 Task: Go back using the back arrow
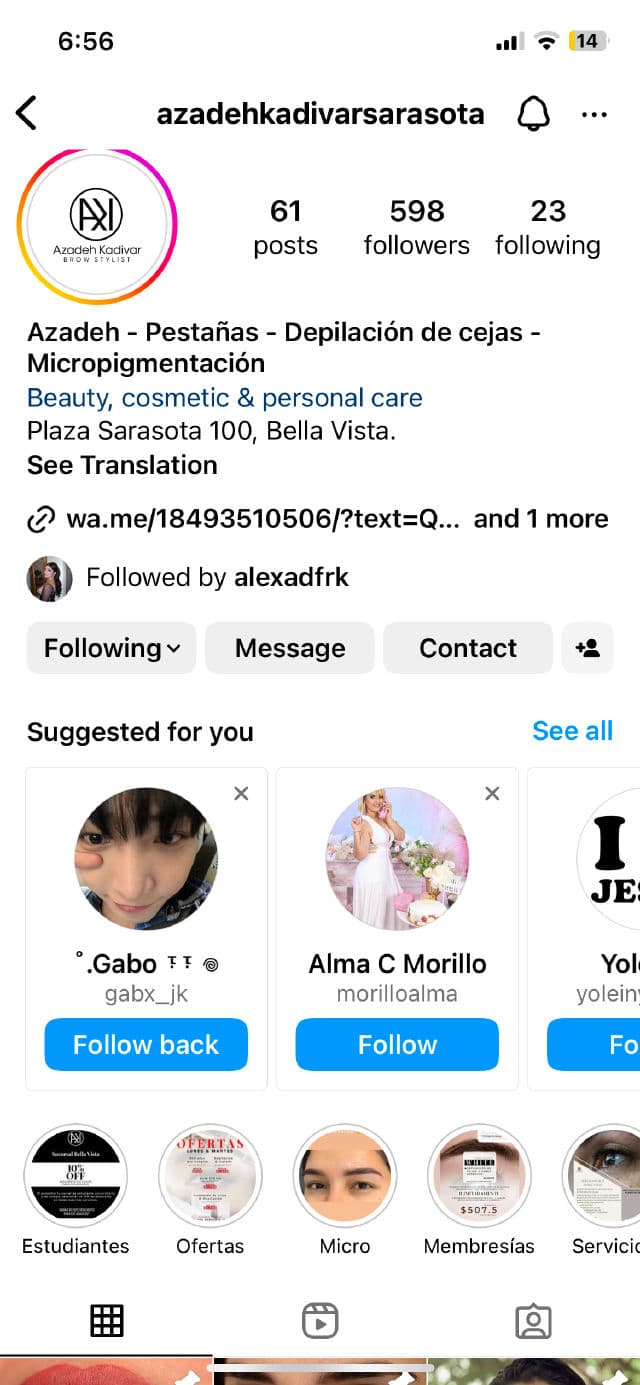click(x=27, y=114)
